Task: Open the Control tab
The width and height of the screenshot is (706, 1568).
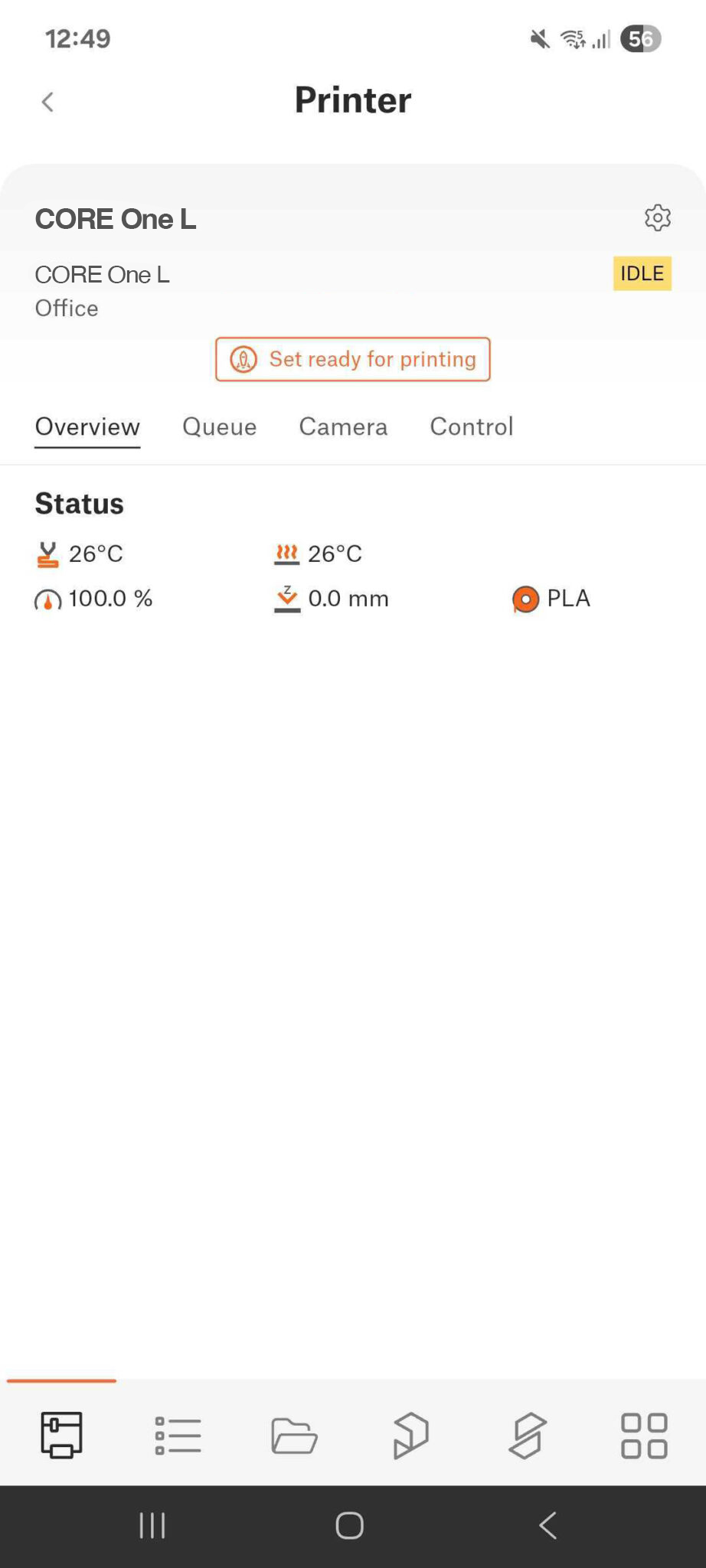Action: point(472,426)
